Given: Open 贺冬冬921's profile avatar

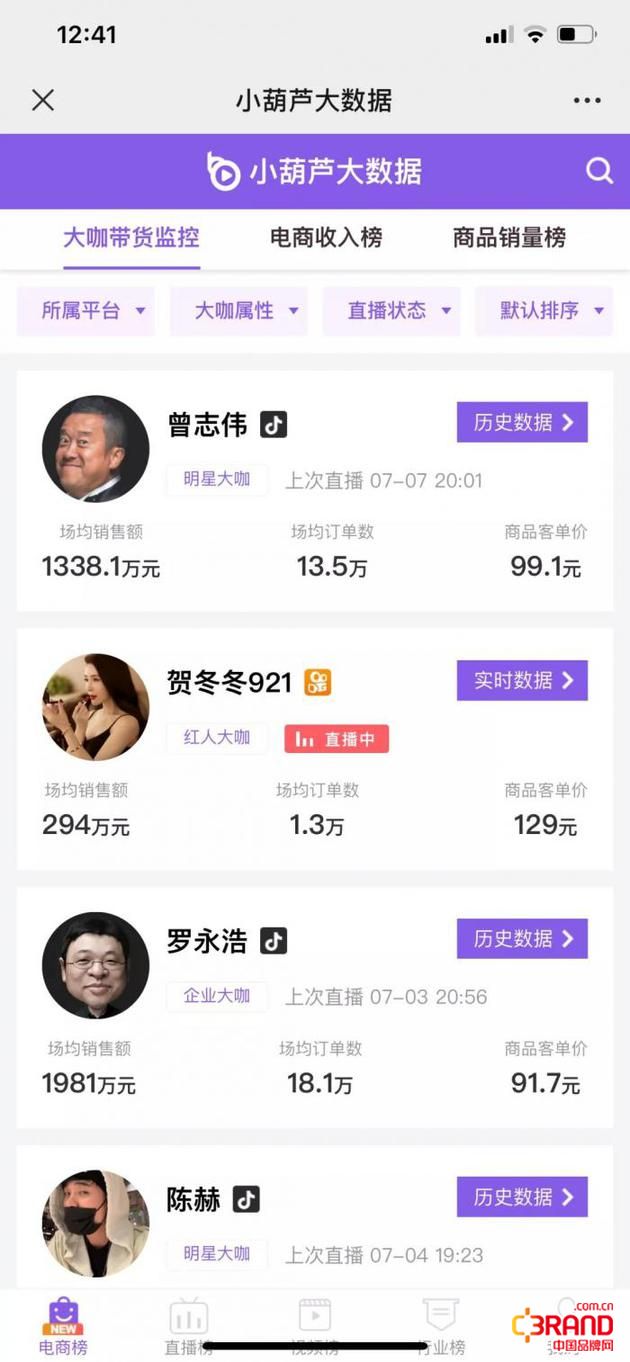Looking at the screenshot, I should point(96,707).
